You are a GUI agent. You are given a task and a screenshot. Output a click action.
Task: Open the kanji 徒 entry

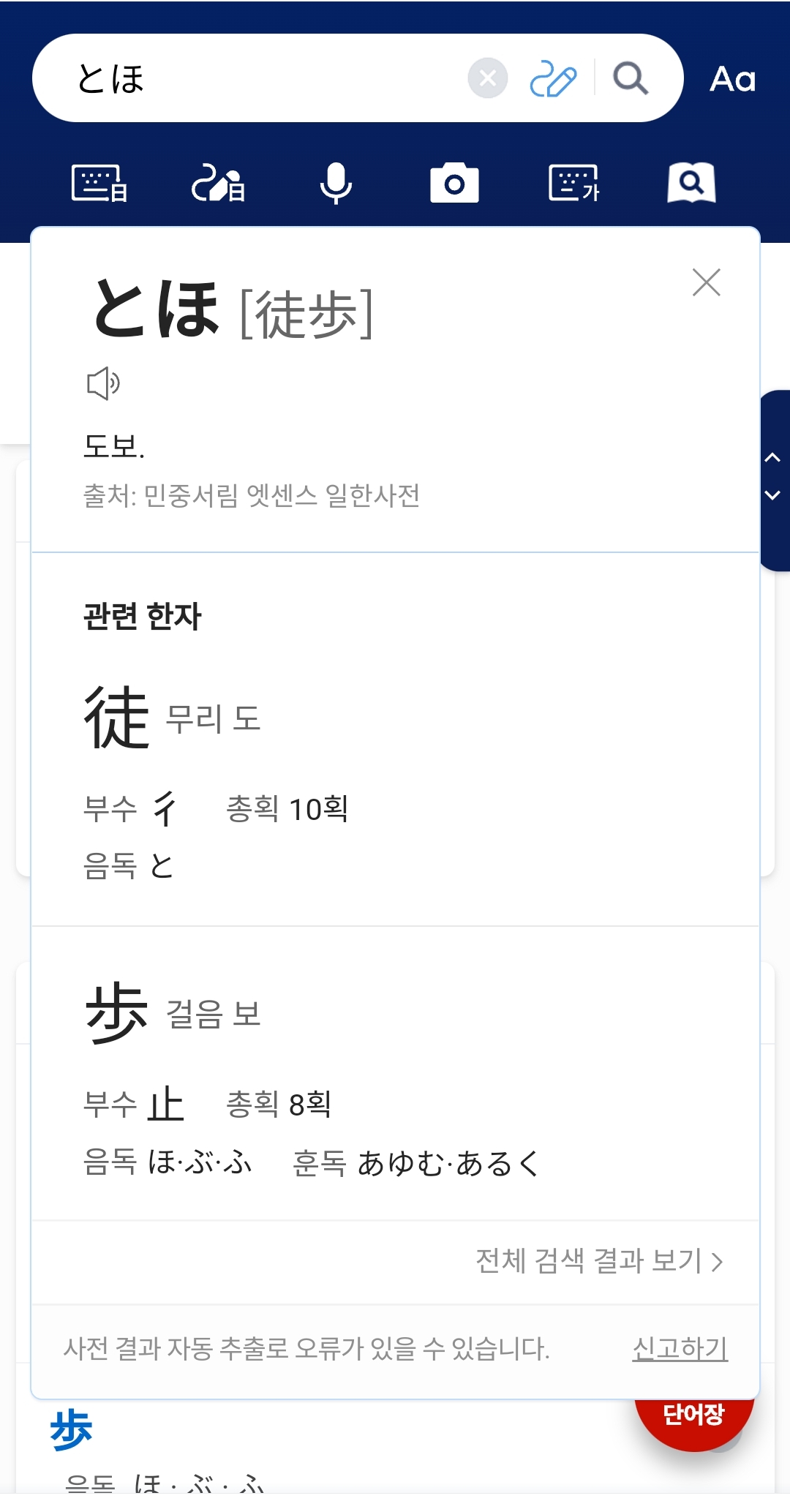(117, 718)
